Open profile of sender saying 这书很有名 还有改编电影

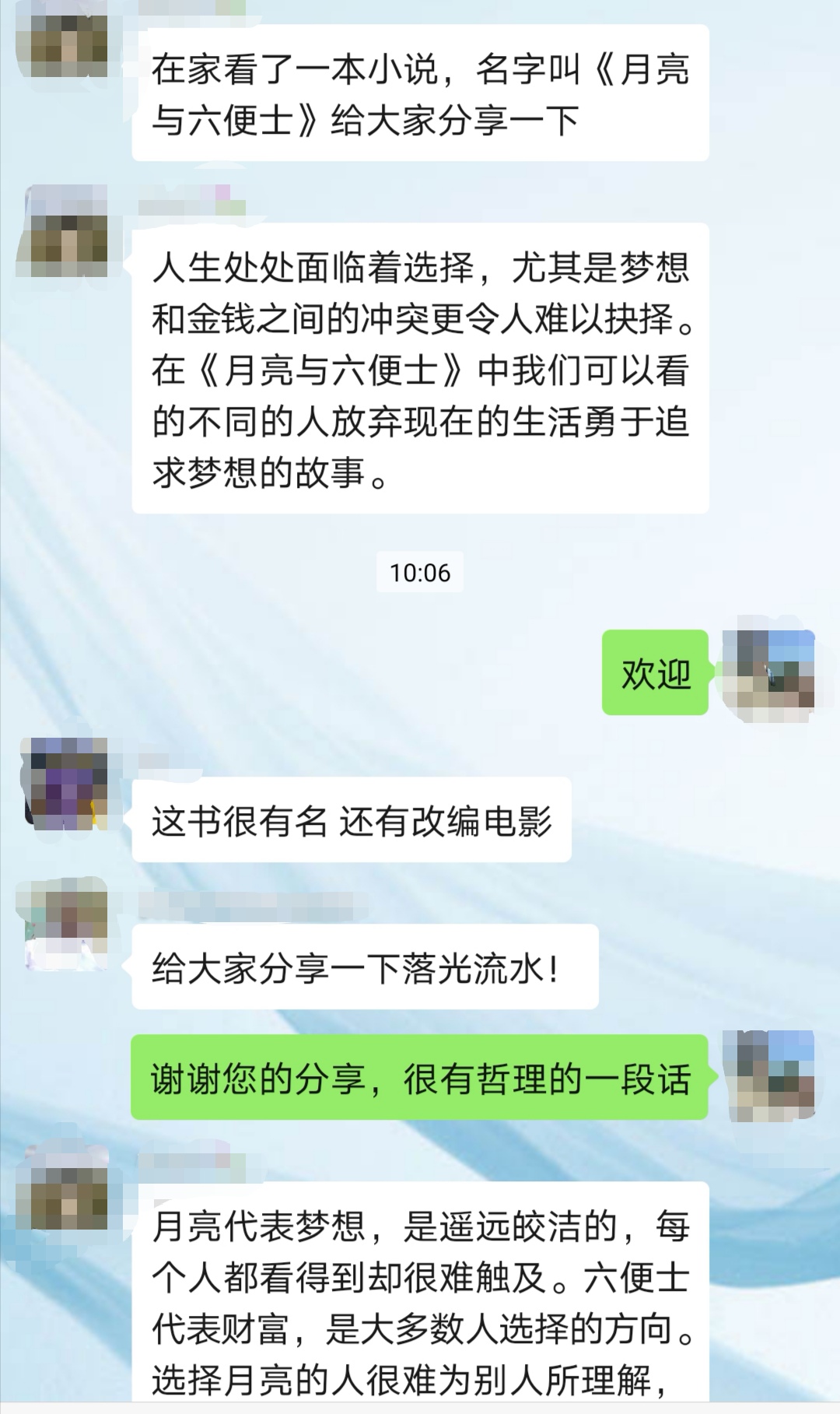pos(64,784)
